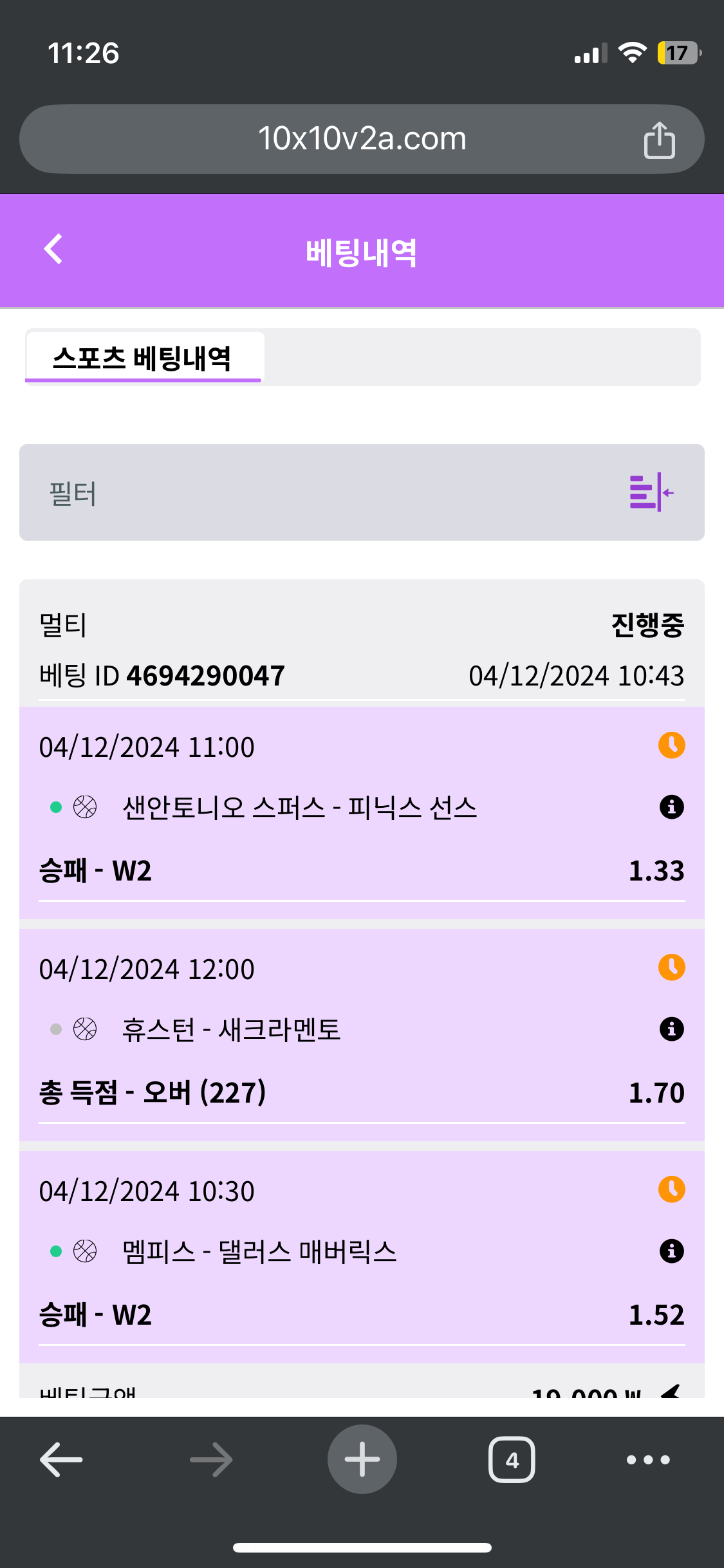Show the open tabs switcher
This screenshot has height=1568, width=724.
(x=512, y=1459)
